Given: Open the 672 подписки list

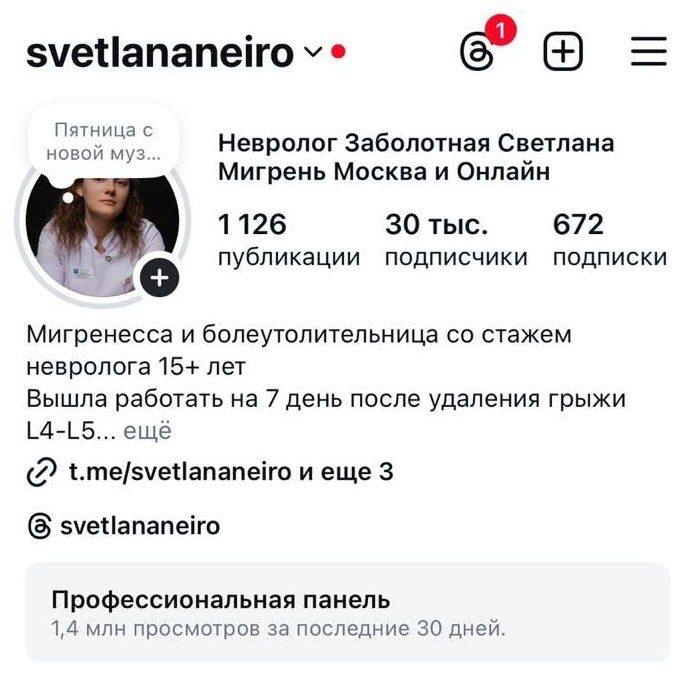Looking at the screenshot, I should 608,240.
